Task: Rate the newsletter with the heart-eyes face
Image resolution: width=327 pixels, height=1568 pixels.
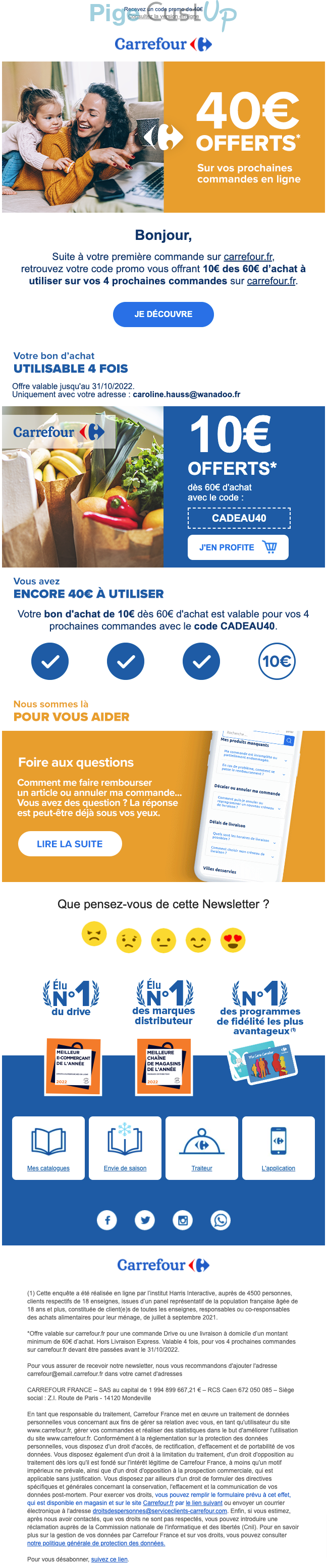Action: (233, 940)
